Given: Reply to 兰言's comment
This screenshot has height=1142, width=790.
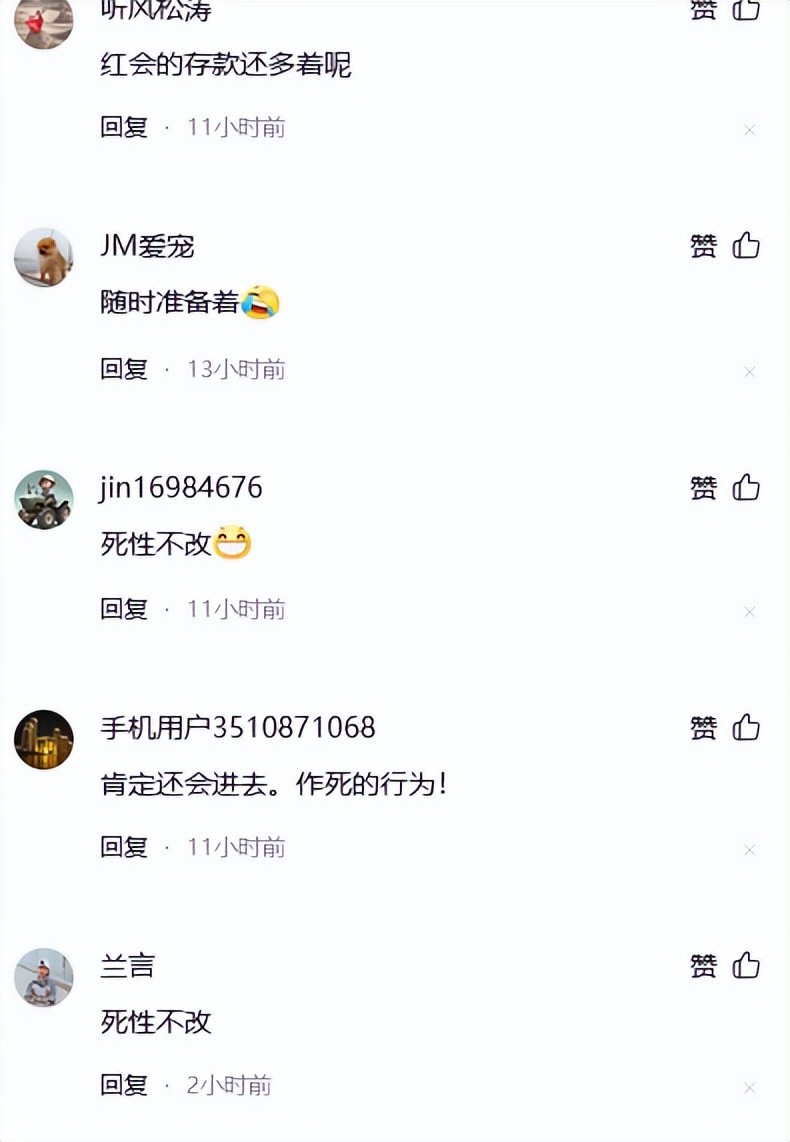Looking at the screenshot, I should click(x=124, y=1085).
